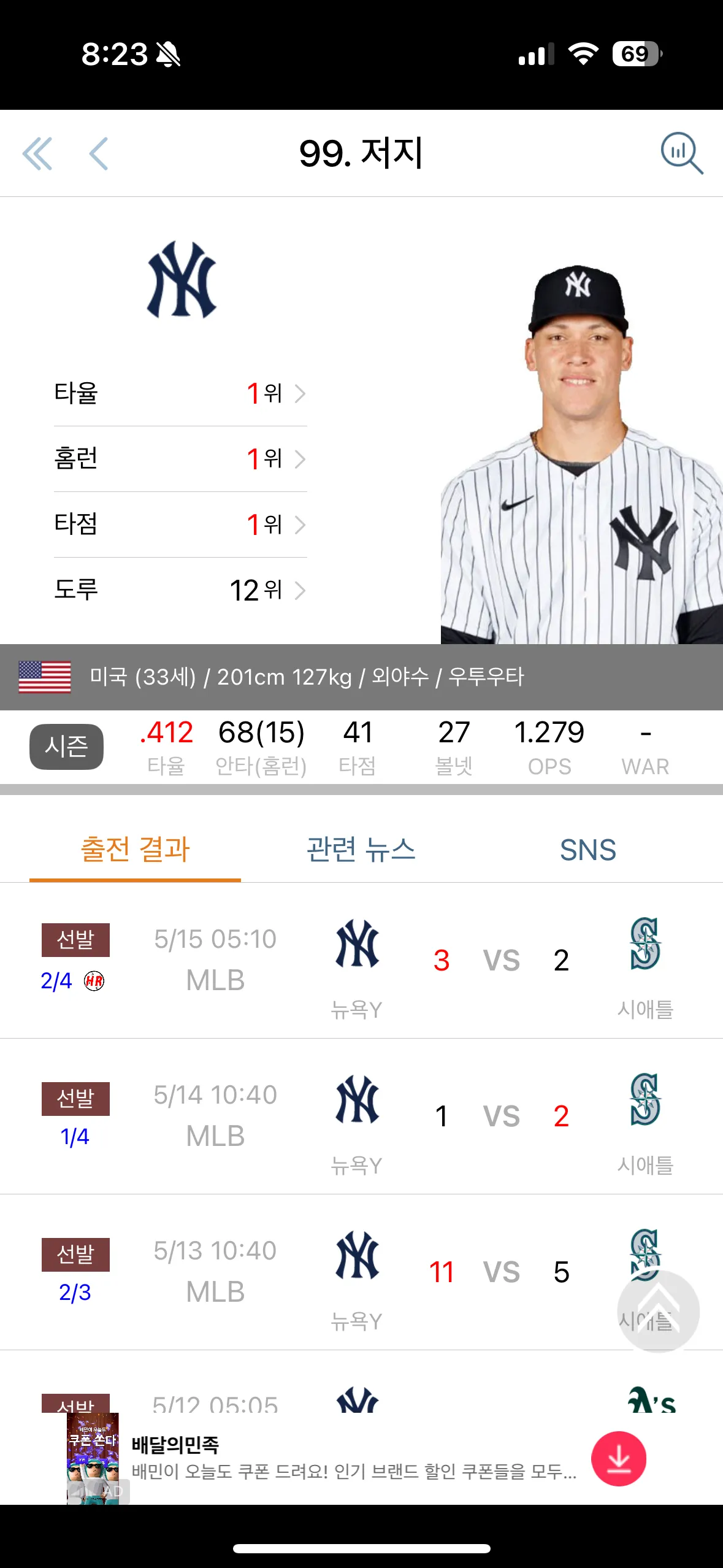Switch to the 관련 뉴스 tab
This screenshot has height=1568, width=723.
coord(361,850)
